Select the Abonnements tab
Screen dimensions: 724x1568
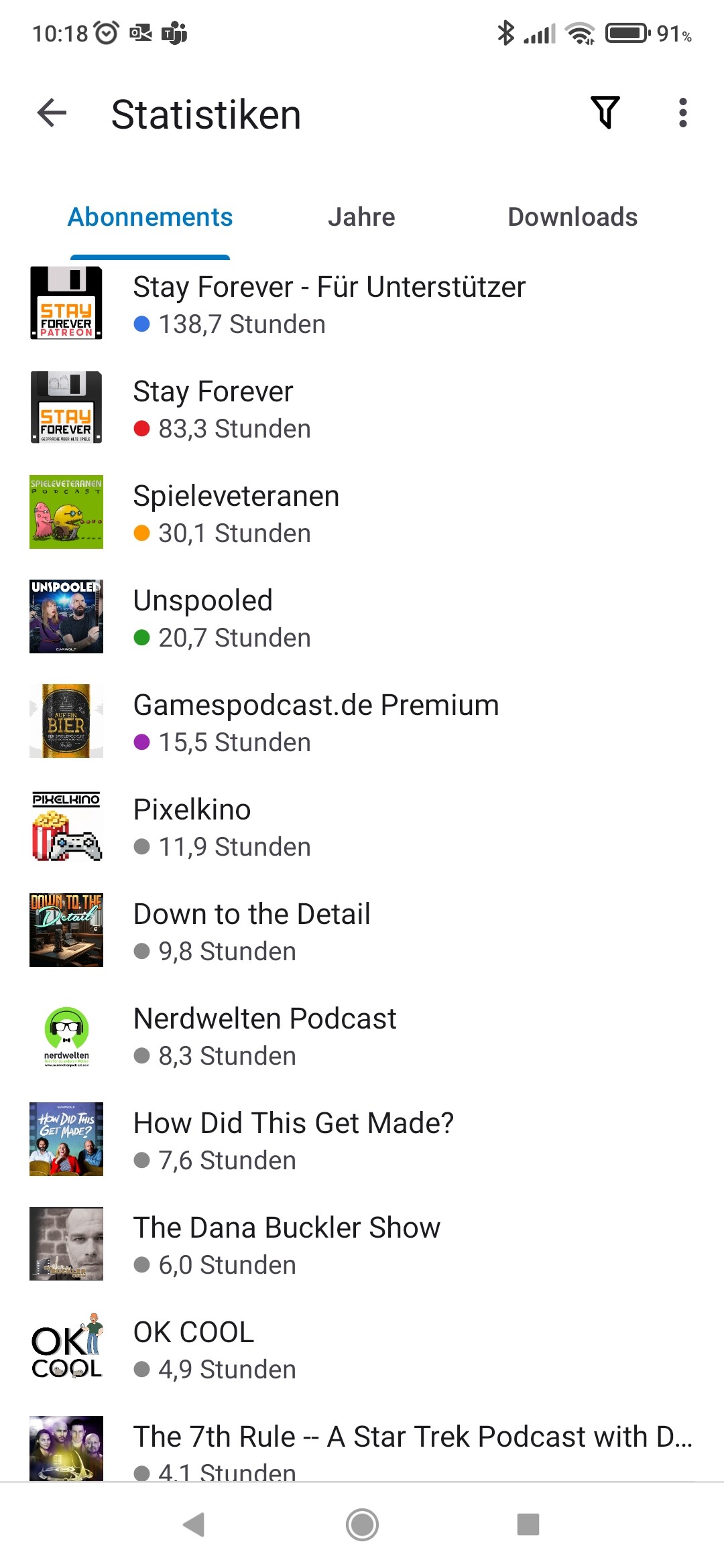(x=150, y=217)
